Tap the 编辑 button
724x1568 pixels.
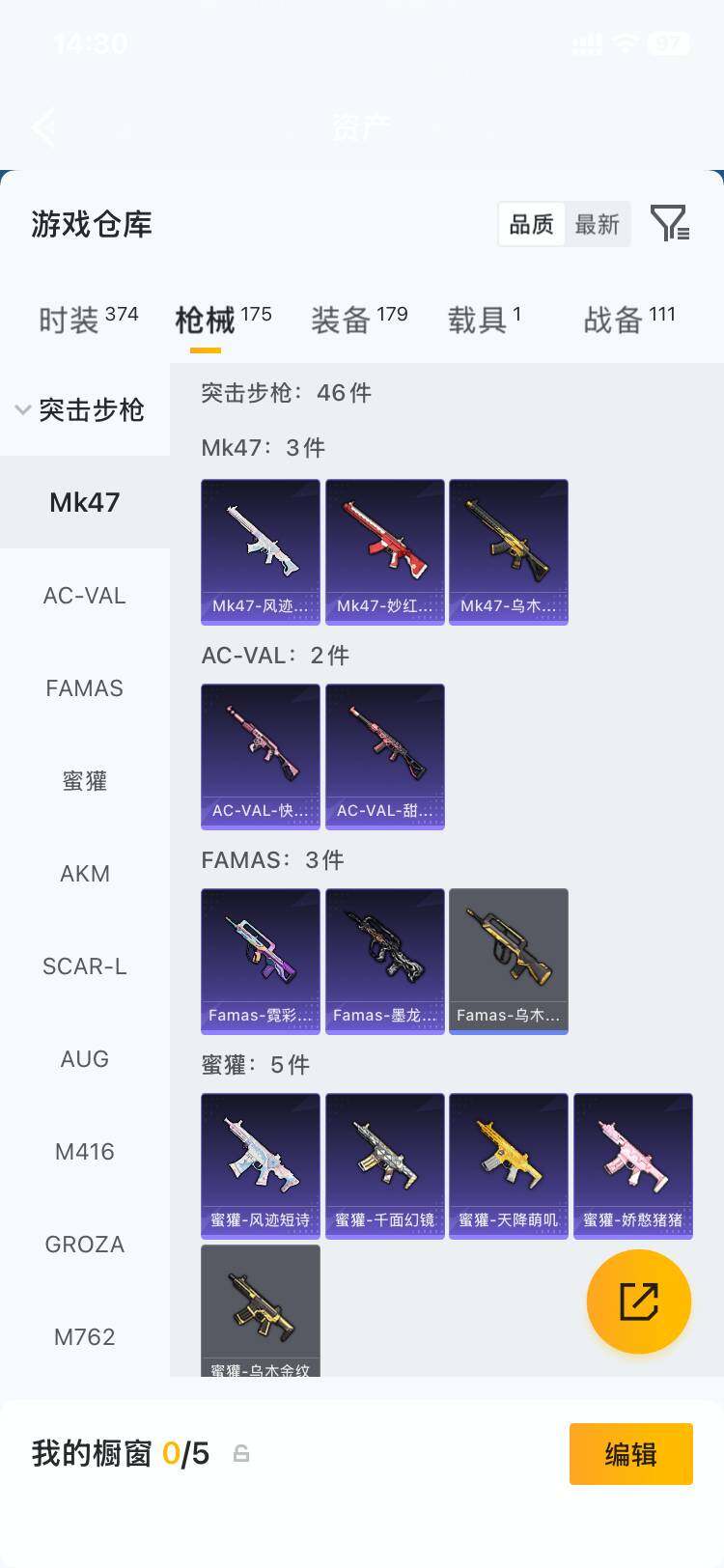(x=631, y=1453)
